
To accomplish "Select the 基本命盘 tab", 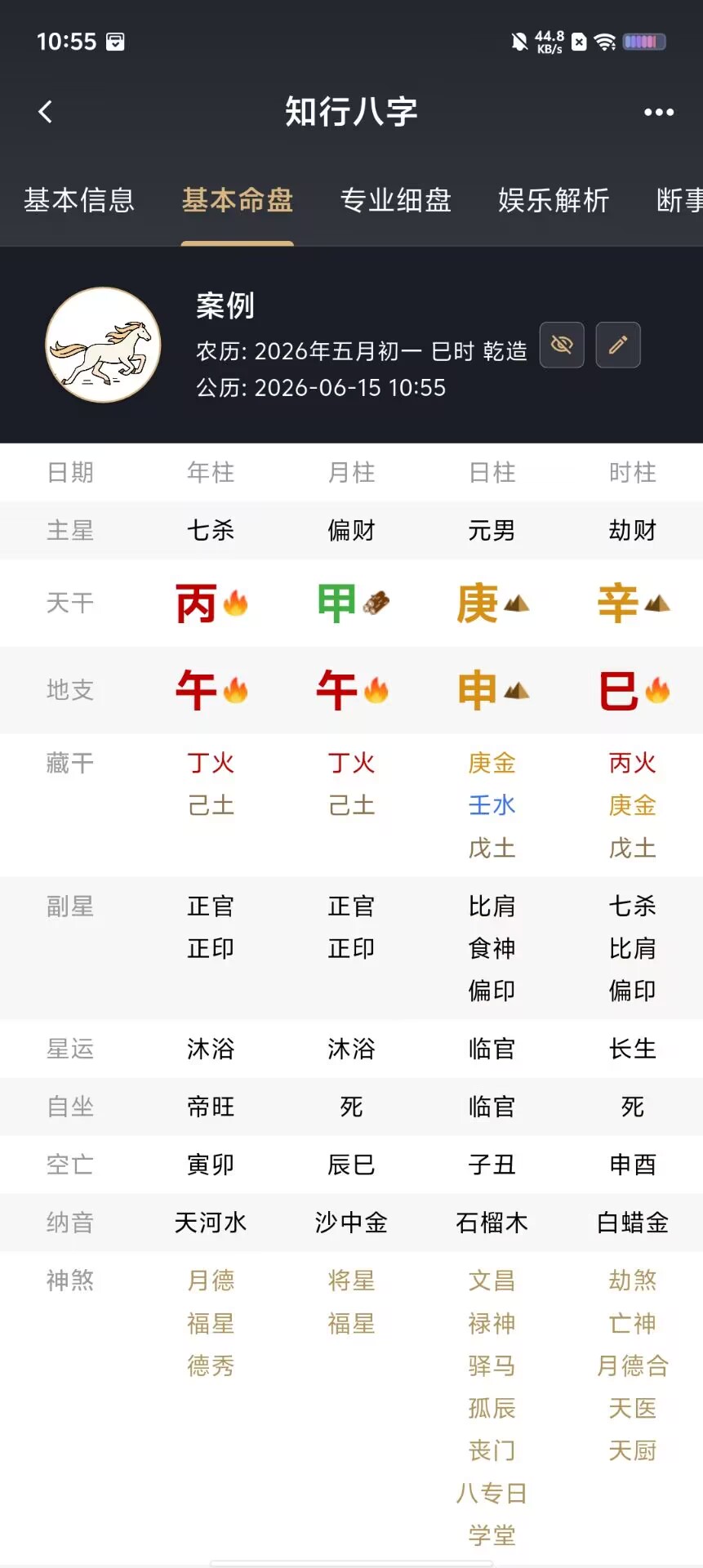I will 238,200.
